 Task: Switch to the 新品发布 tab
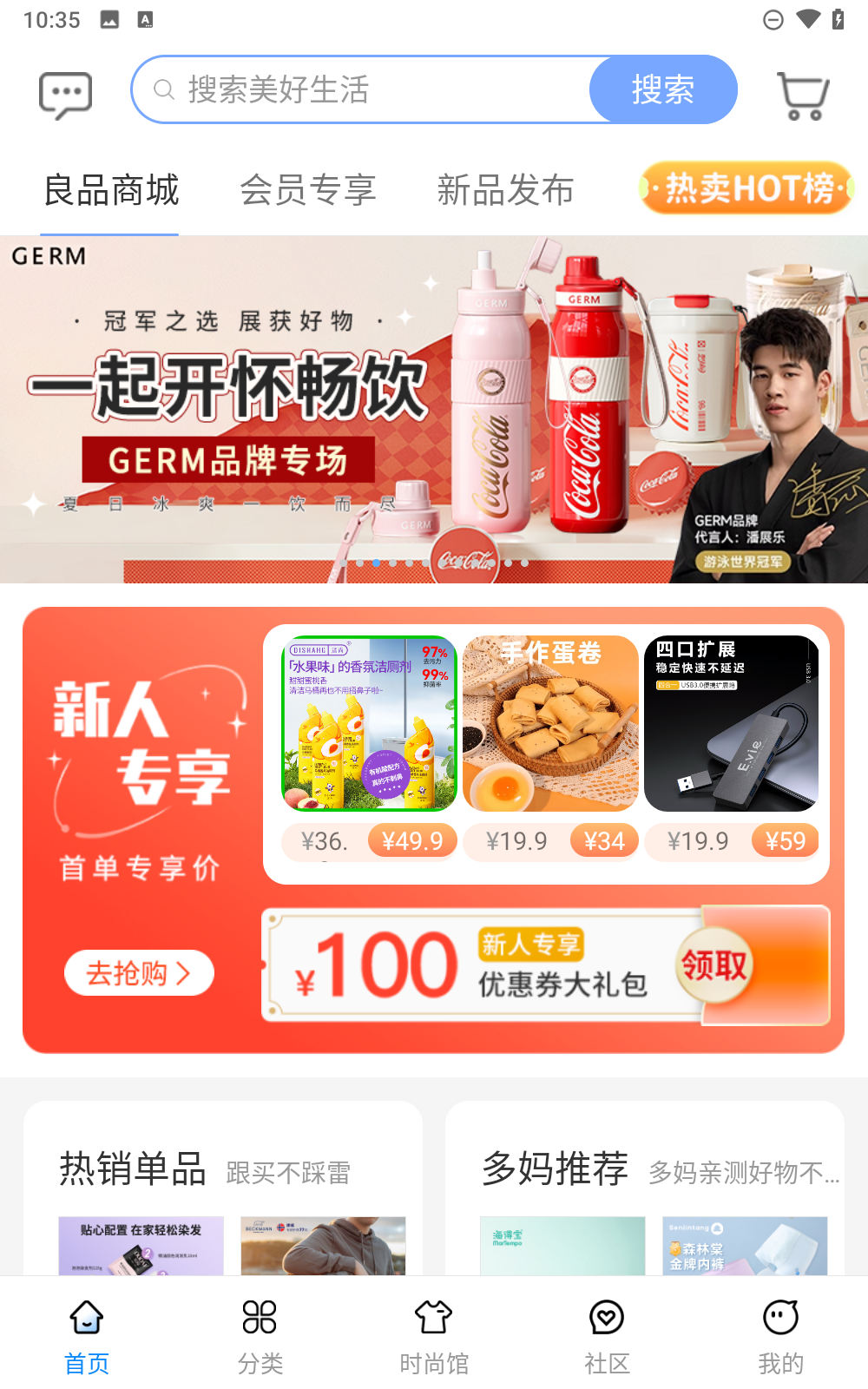(x=505, y=190)
